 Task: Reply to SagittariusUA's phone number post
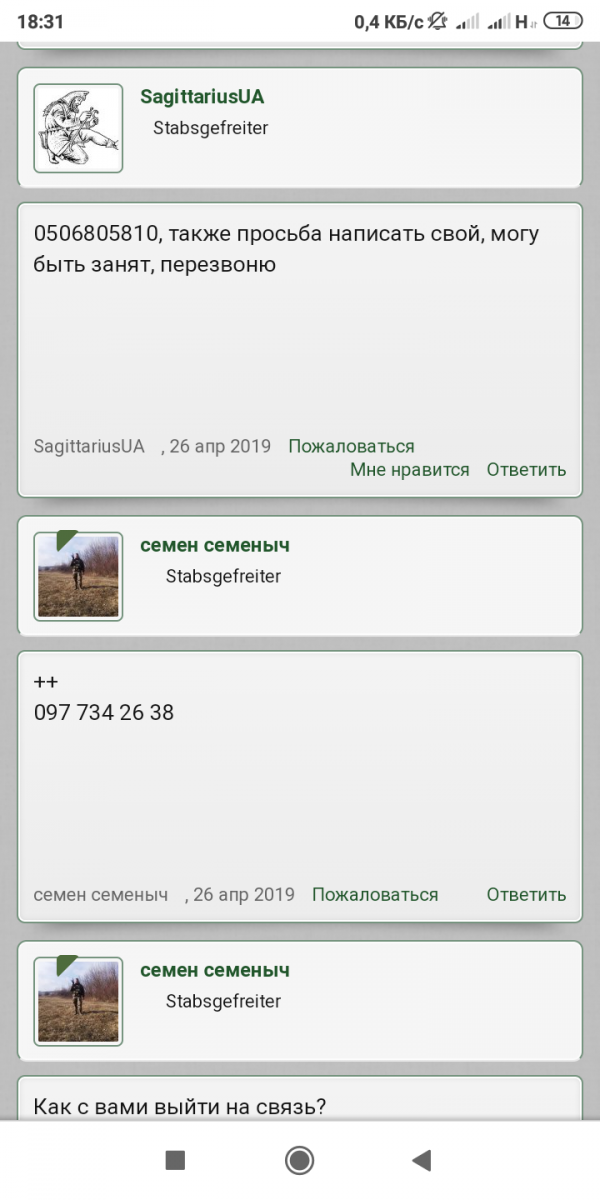click(526, 470)
